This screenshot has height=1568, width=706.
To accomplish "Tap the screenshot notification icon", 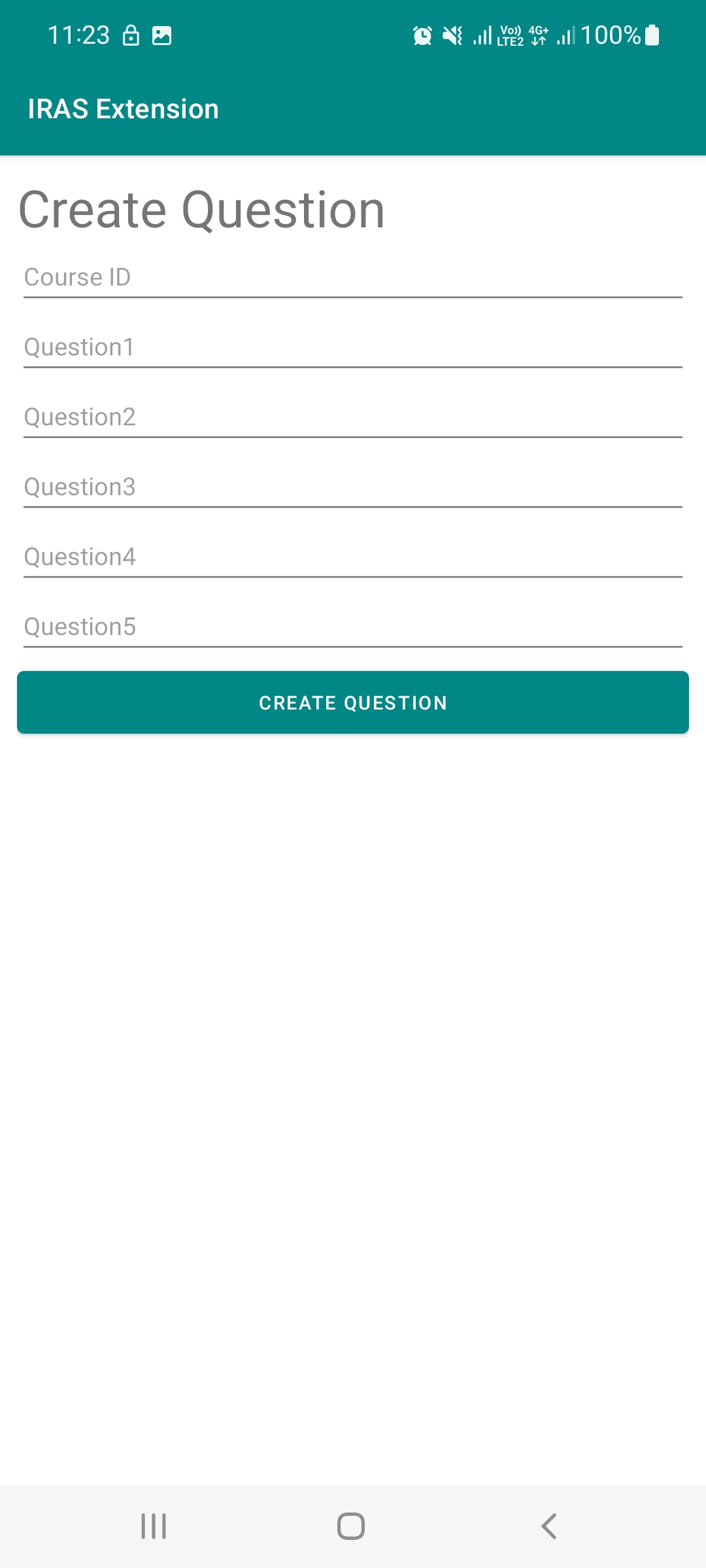I will [x=161, y=35].
